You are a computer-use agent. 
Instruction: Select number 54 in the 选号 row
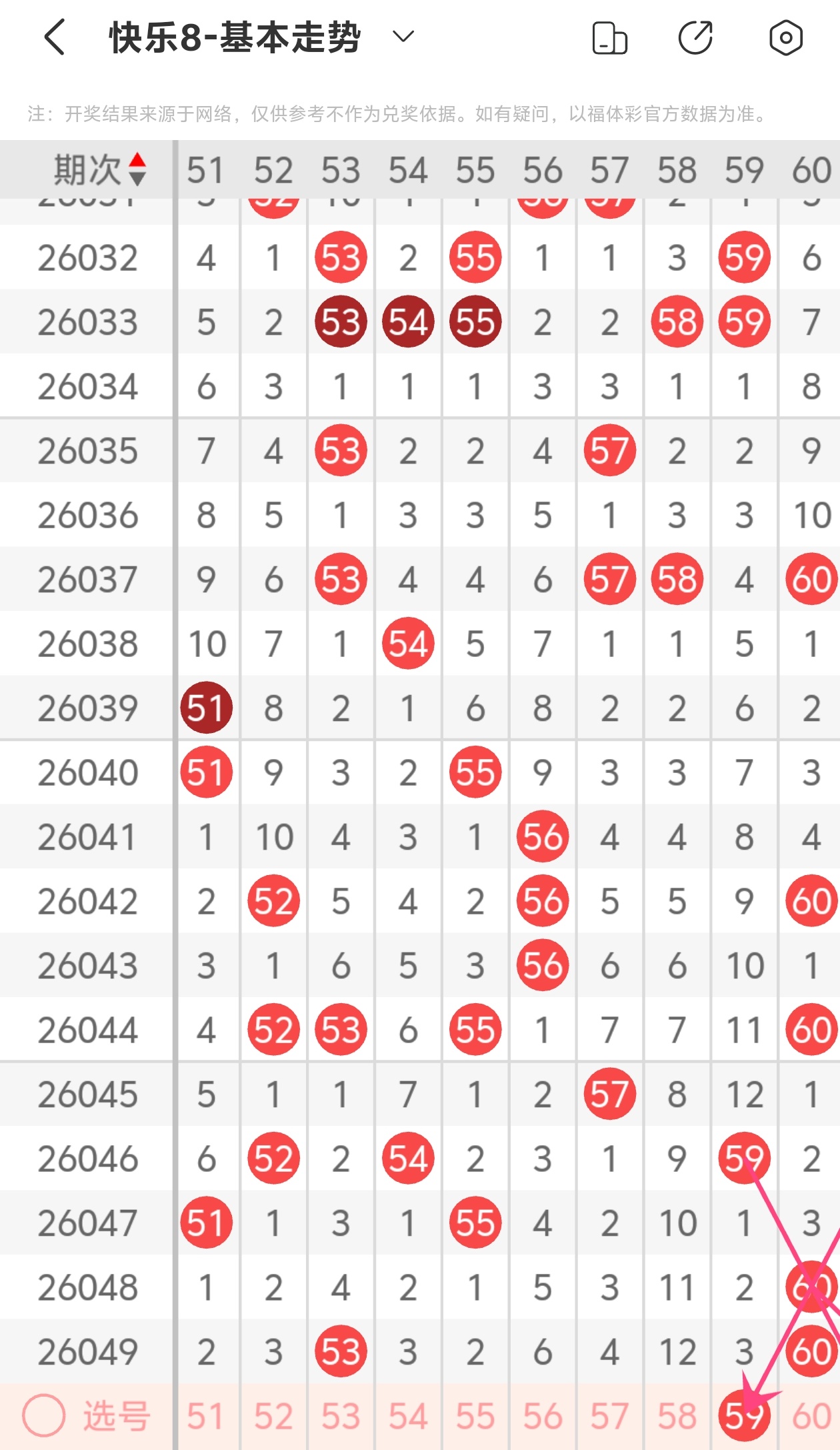408,1416
